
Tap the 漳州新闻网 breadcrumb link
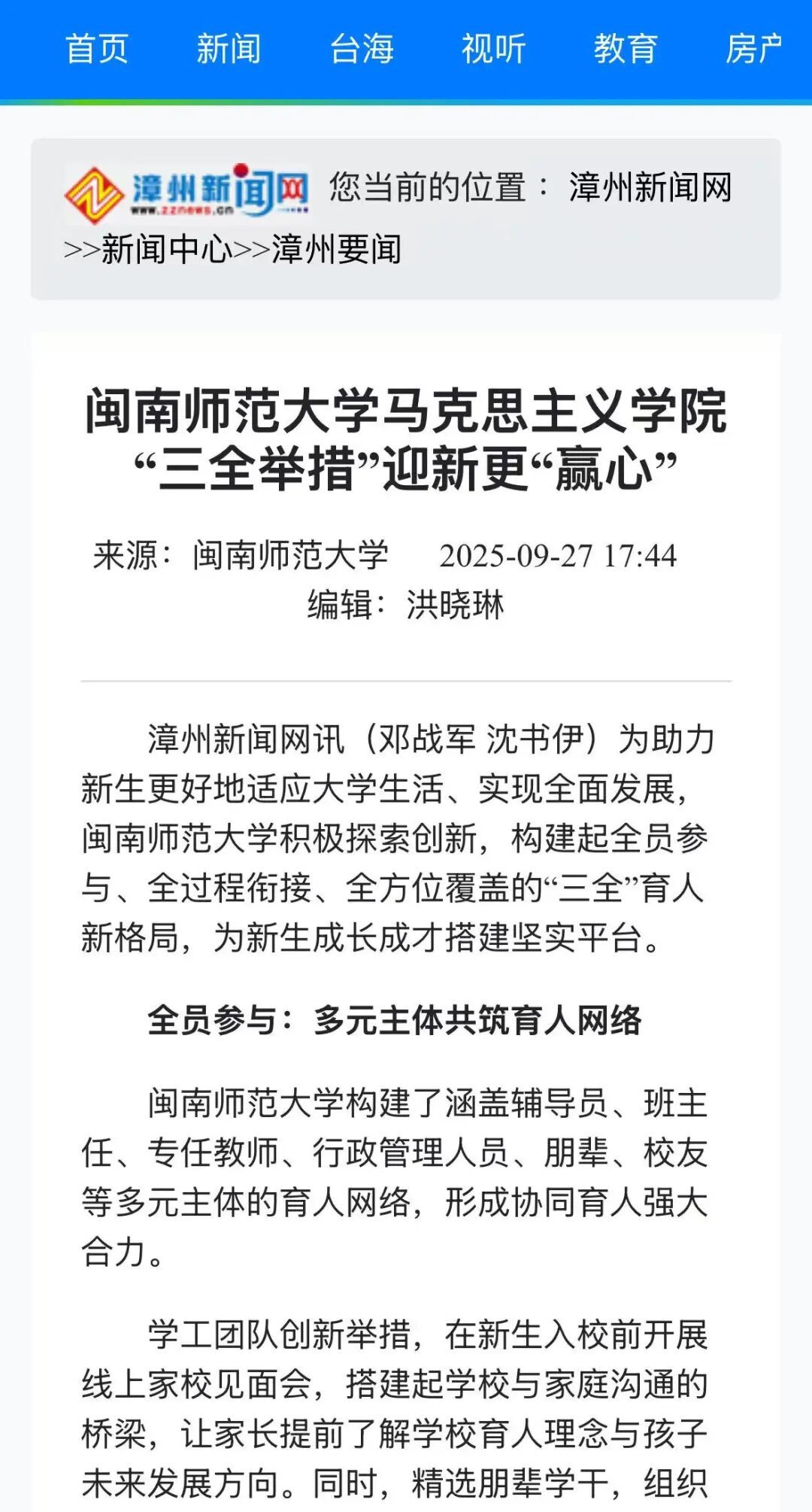click(650, 187)
